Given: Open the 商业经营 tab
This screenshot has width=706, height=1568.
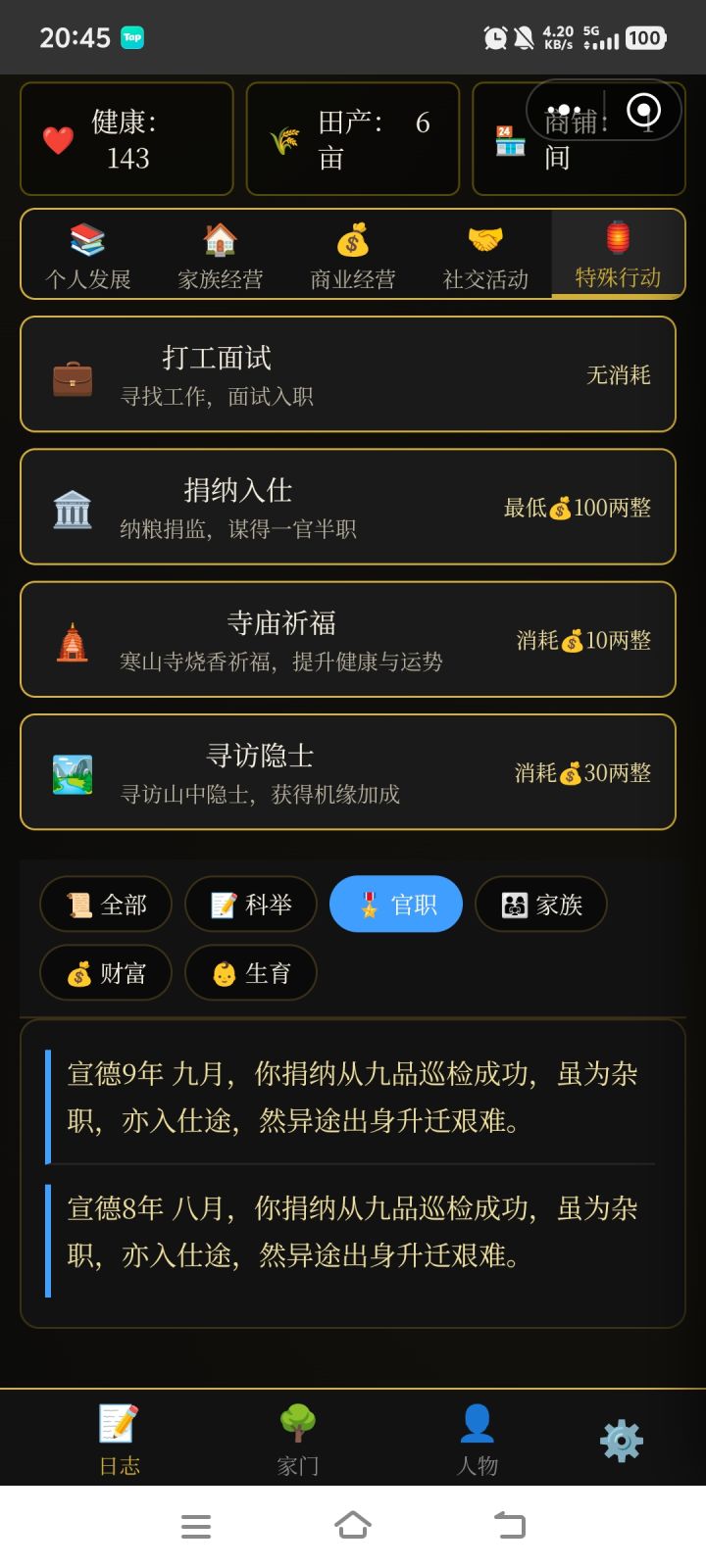Looking at the screenshot, I should tap(353, 257).
